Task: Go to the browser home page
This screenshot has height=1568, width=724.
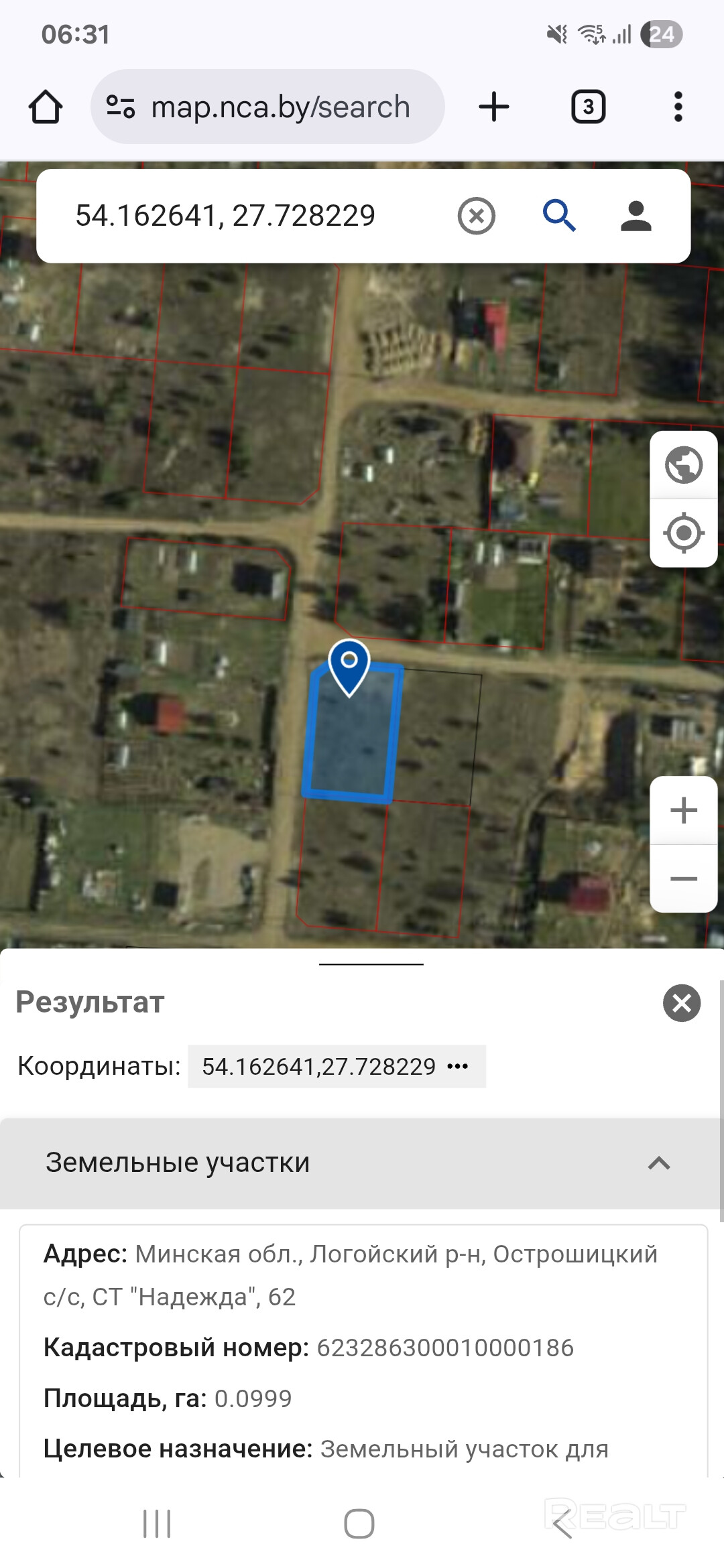Action: (46, 107)
